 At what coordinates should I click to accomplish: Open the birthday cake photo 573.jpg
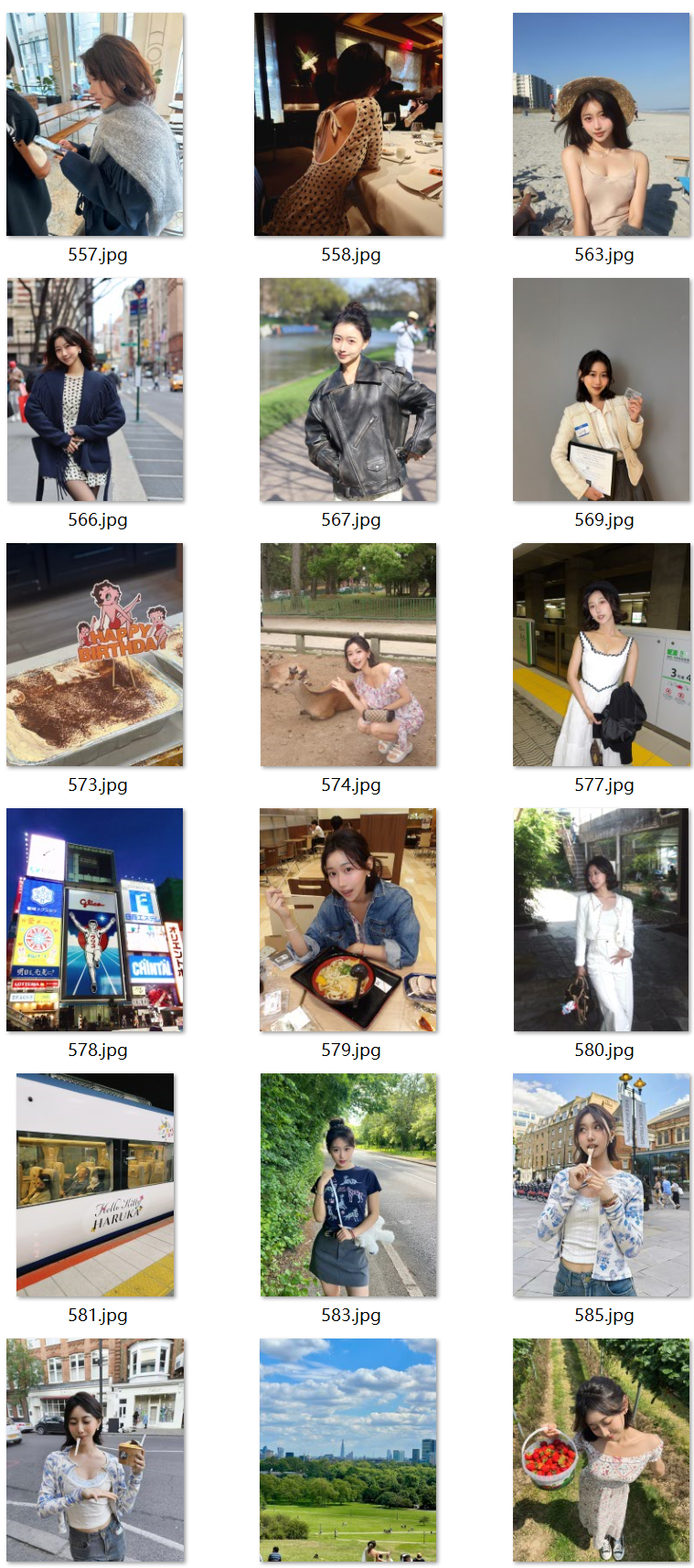[x=95, y=656]
